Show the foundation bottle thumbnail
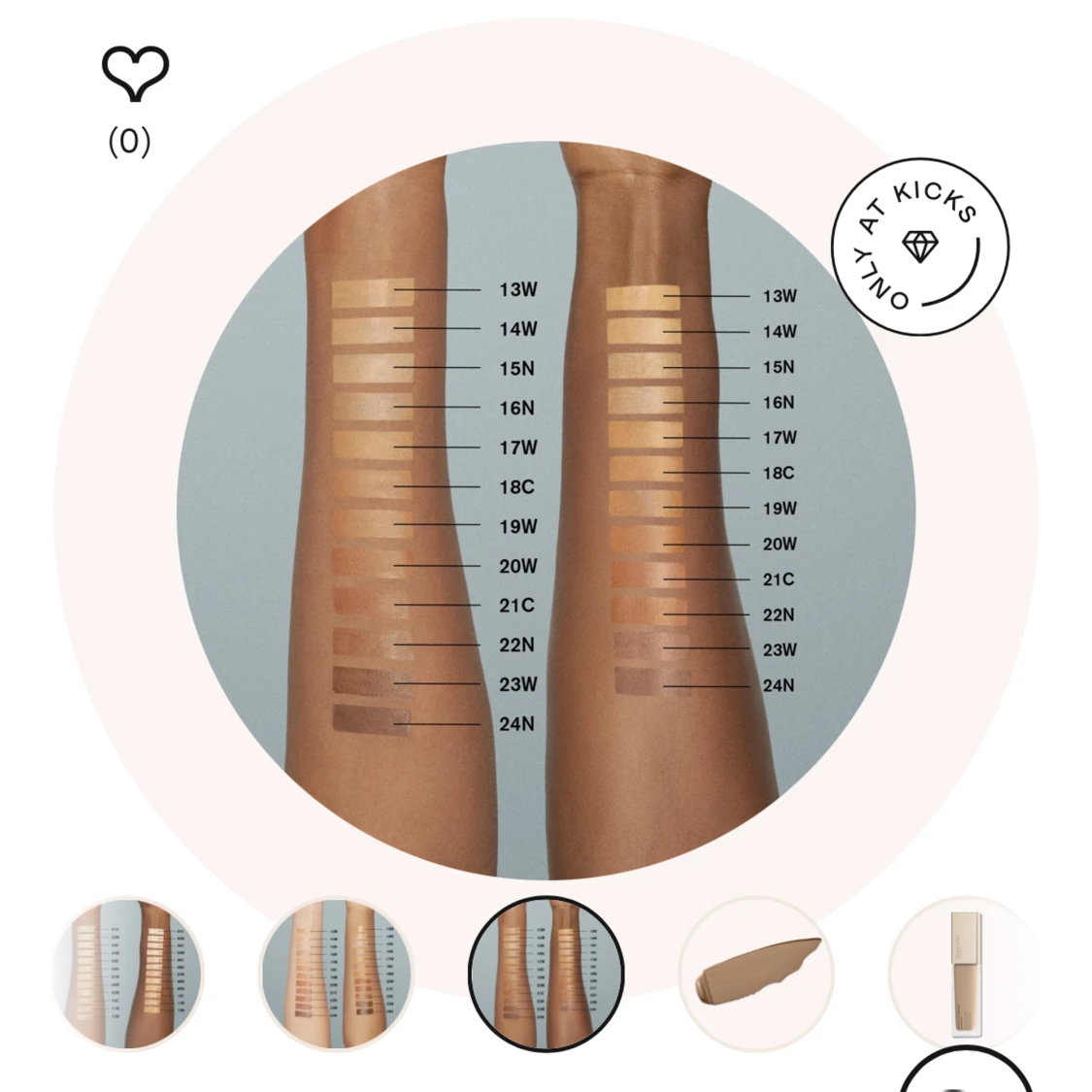 pos(965,973)
